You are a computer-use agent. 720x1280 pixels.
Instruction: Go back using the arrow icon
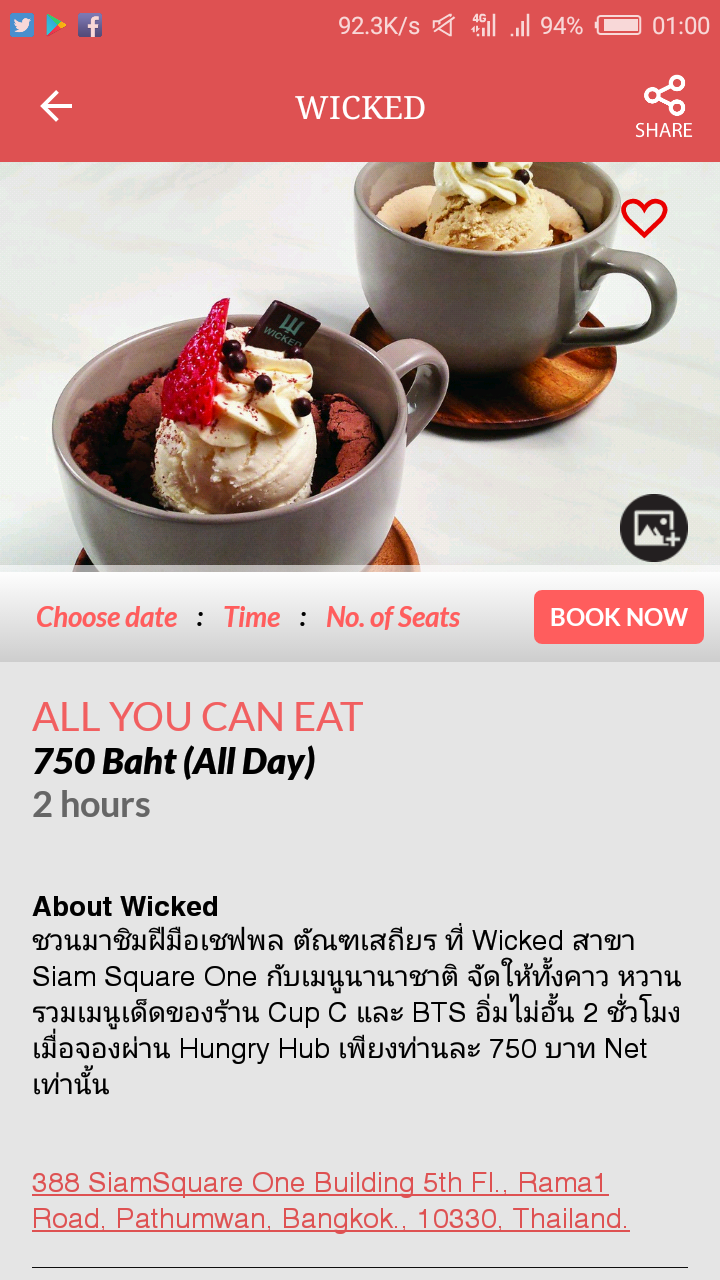56,106
